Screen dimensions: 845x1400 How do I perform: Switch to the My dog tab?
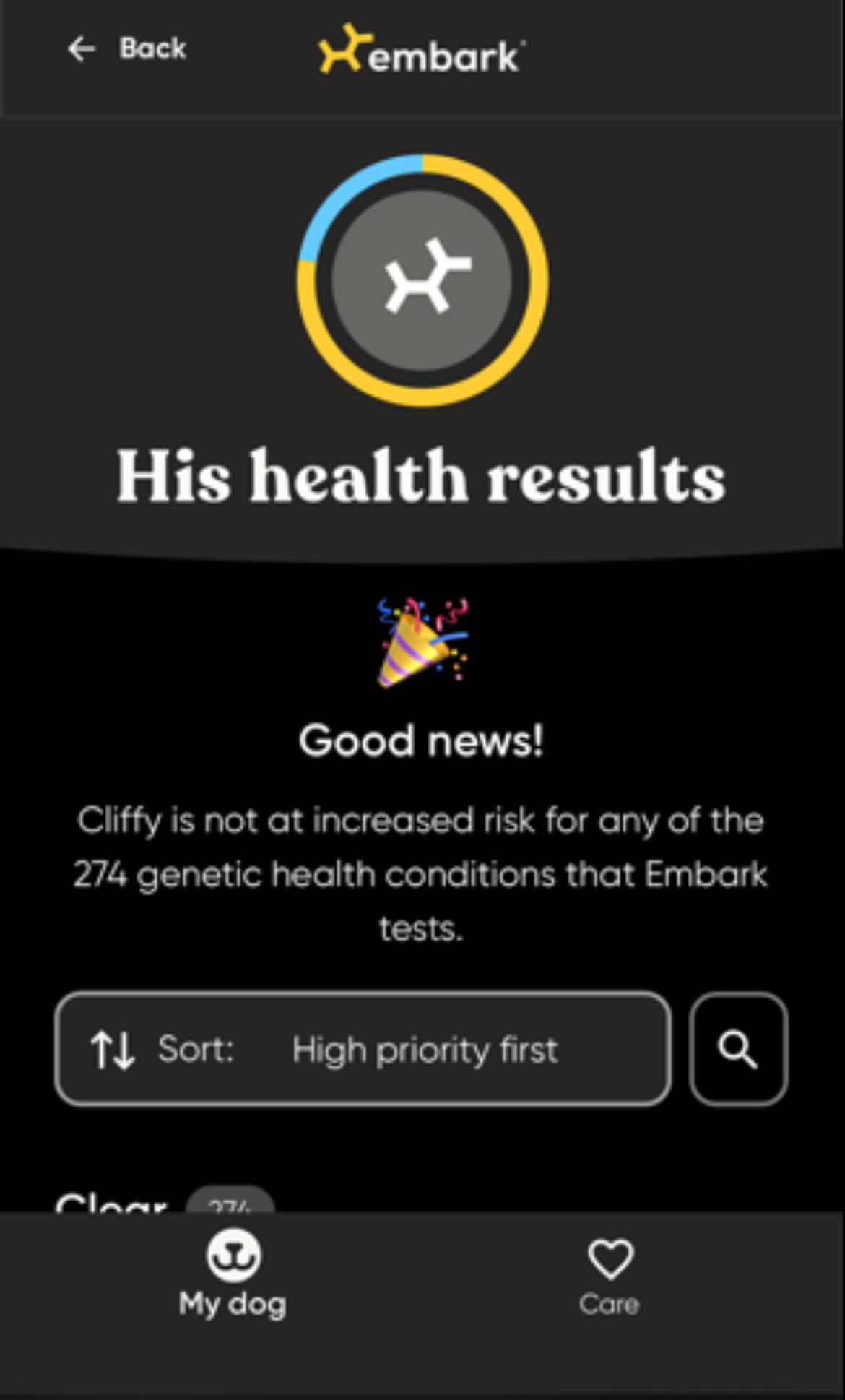point(233,1276)
